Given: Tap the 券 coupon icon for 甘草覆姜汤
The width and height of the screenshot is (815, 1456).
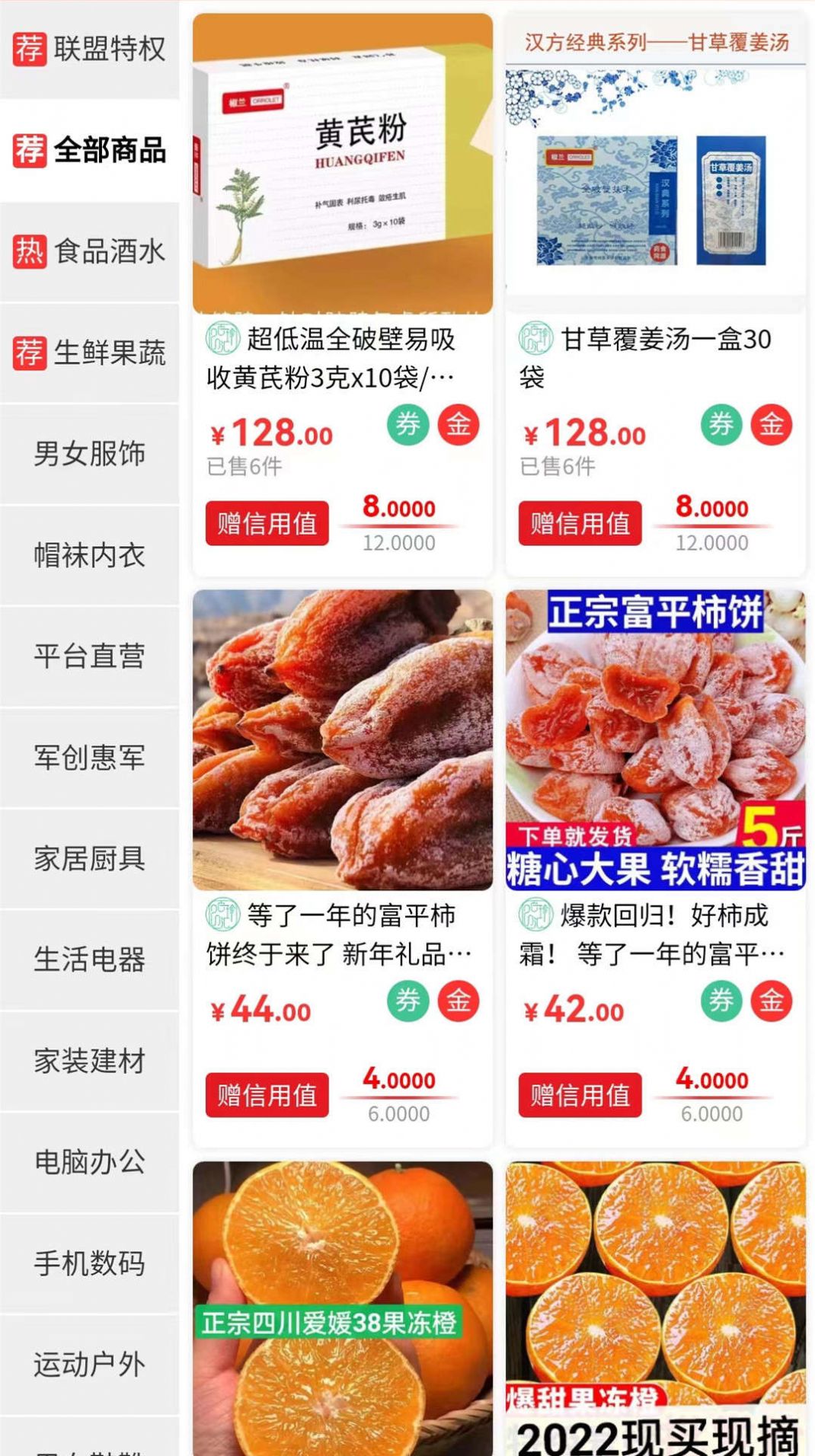Looking at the screenshot, I should point(721,425).
